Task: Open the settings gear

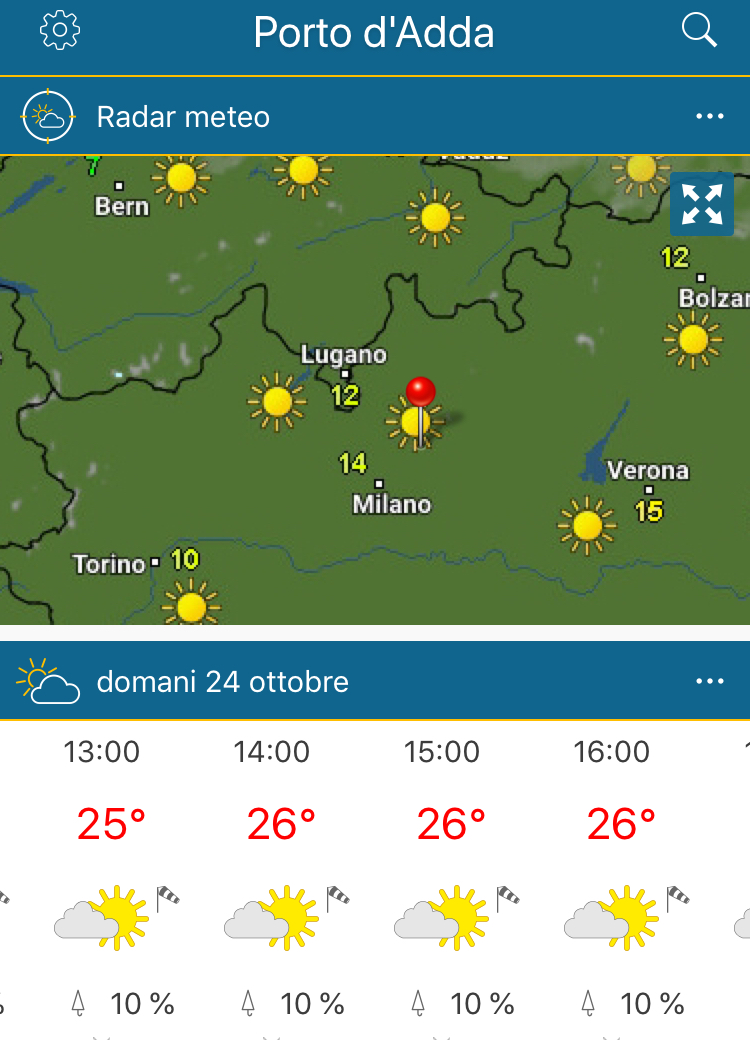Action: (x=60, y=31)
